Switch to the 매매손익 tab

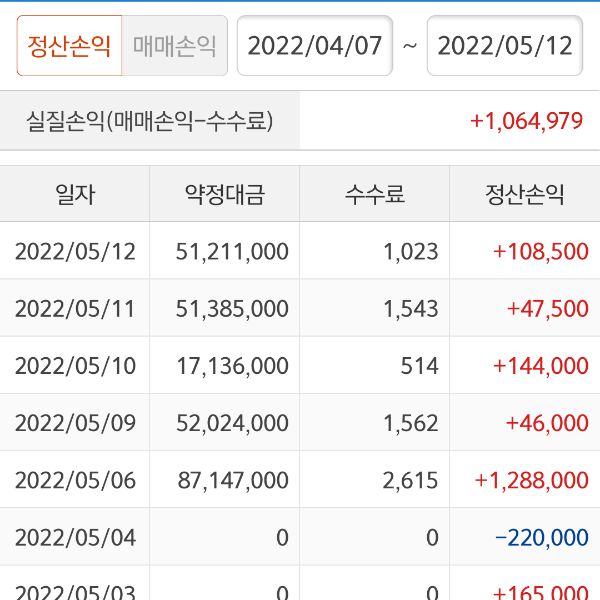[x=174, y=46]
